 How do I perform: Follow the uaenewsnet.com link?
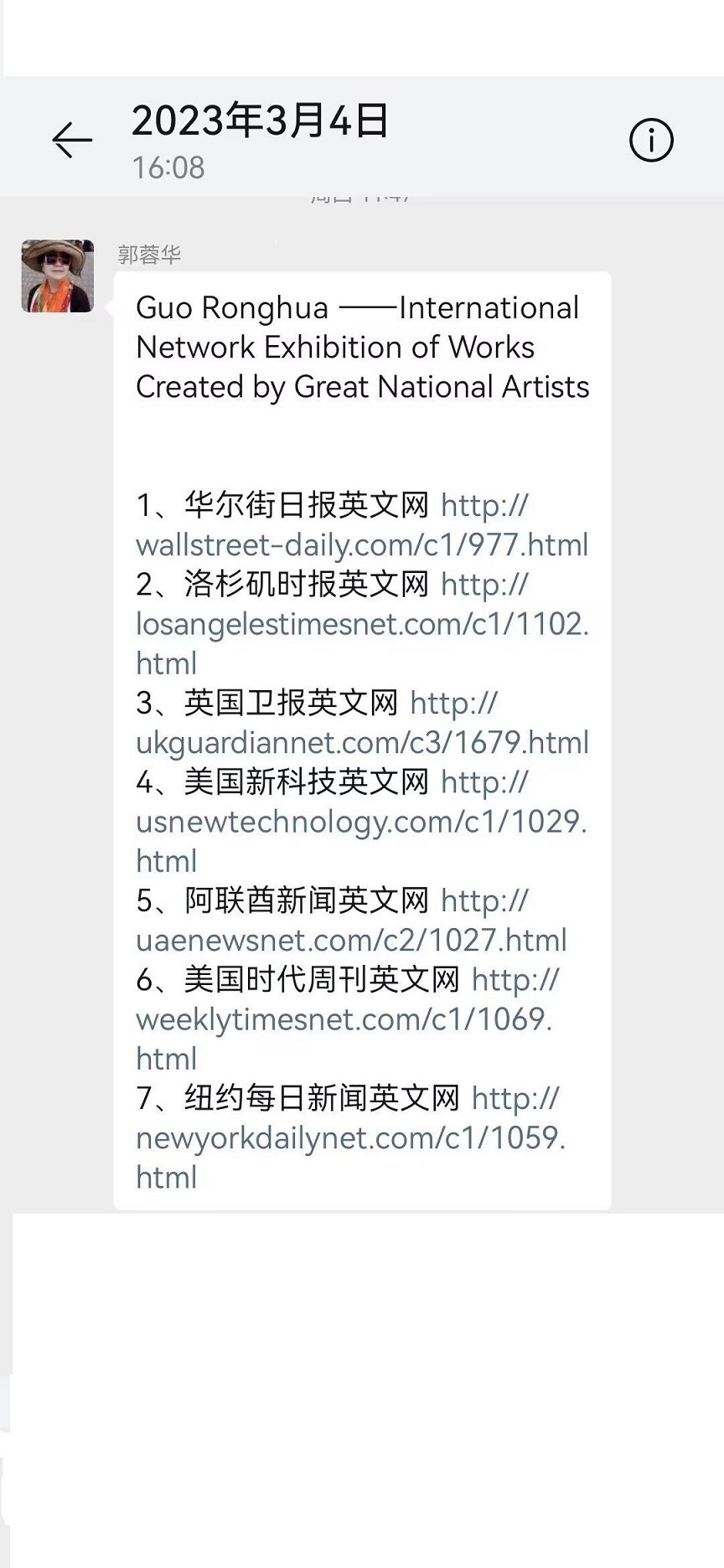click(x=351, y=941)
